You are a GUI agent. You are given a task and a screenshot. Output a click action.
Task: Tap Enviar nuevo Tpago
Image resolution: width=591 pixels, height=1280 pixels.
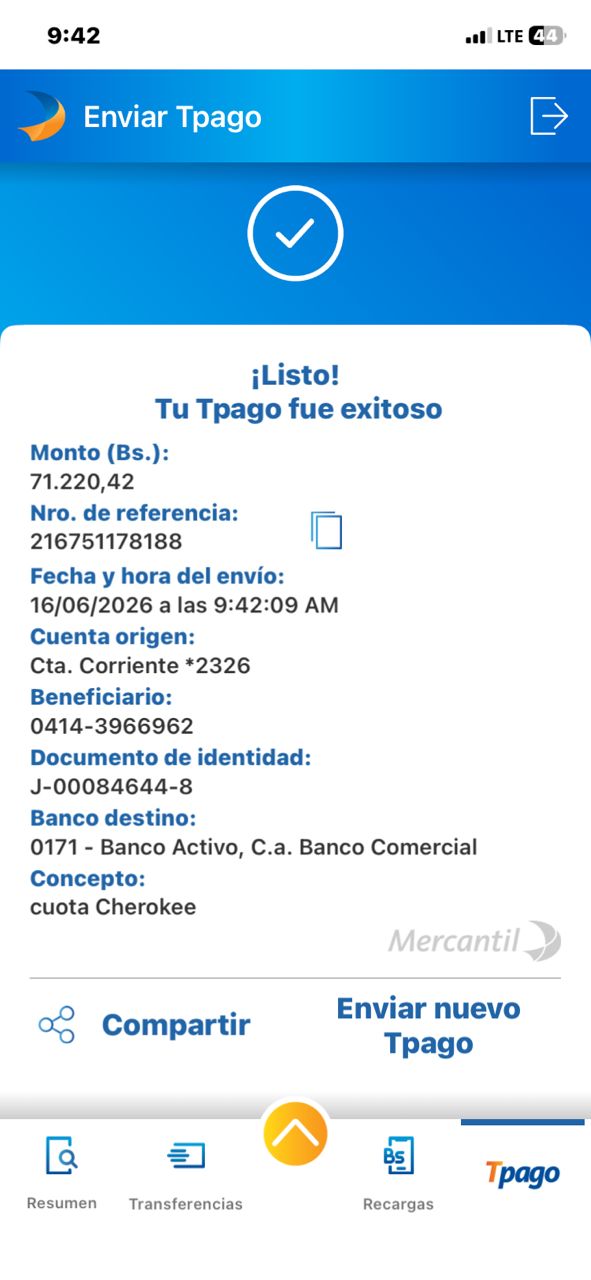(x=428, y=1025)
